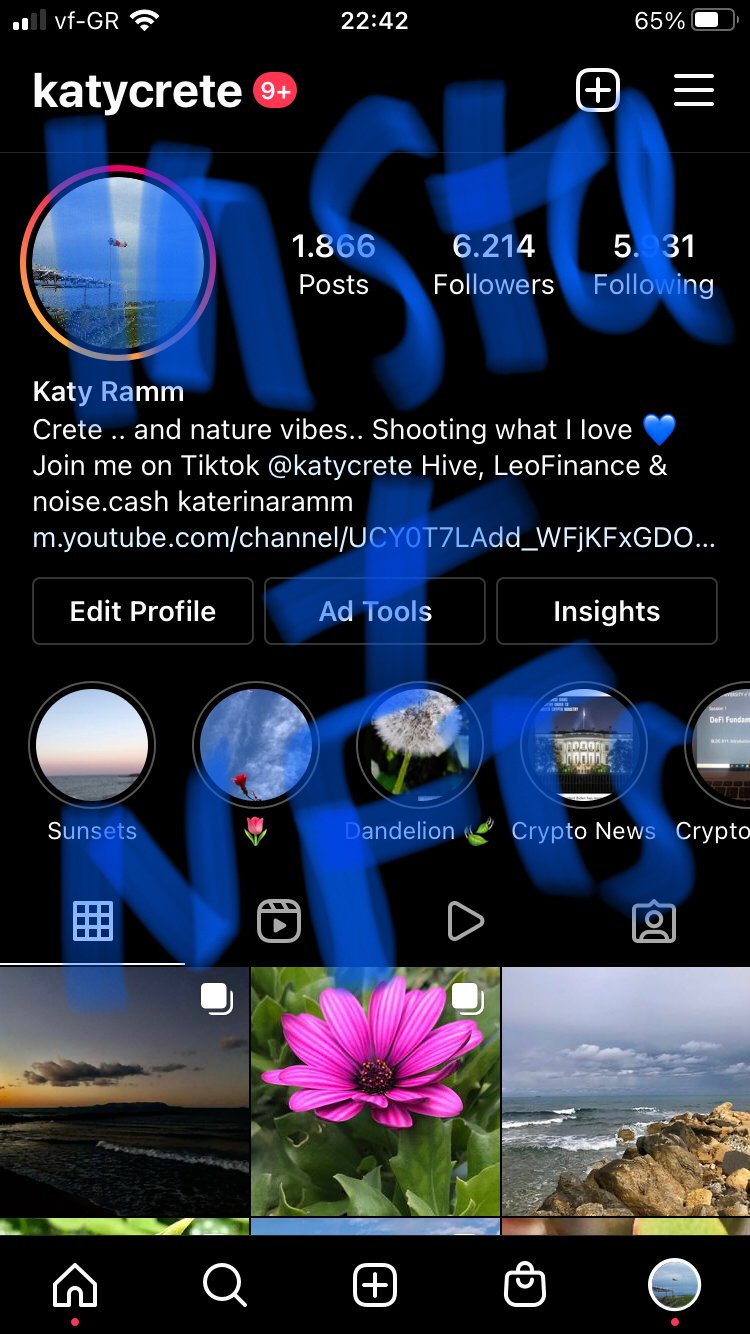Go to the Home feed

coord(75,1285)
